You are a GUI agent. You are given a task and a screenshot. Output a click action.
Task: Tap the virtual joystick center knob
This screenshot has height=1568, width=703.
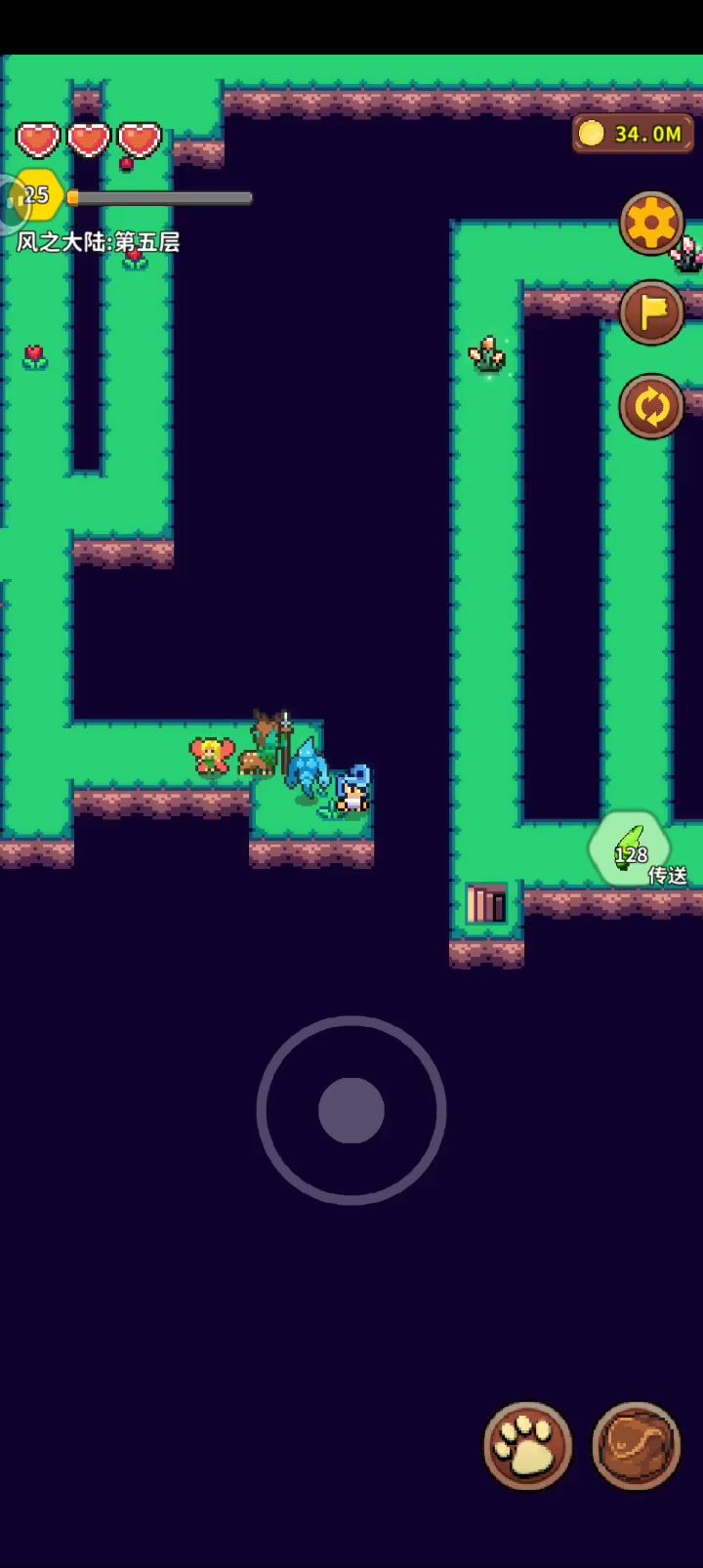pos(351,1110)
